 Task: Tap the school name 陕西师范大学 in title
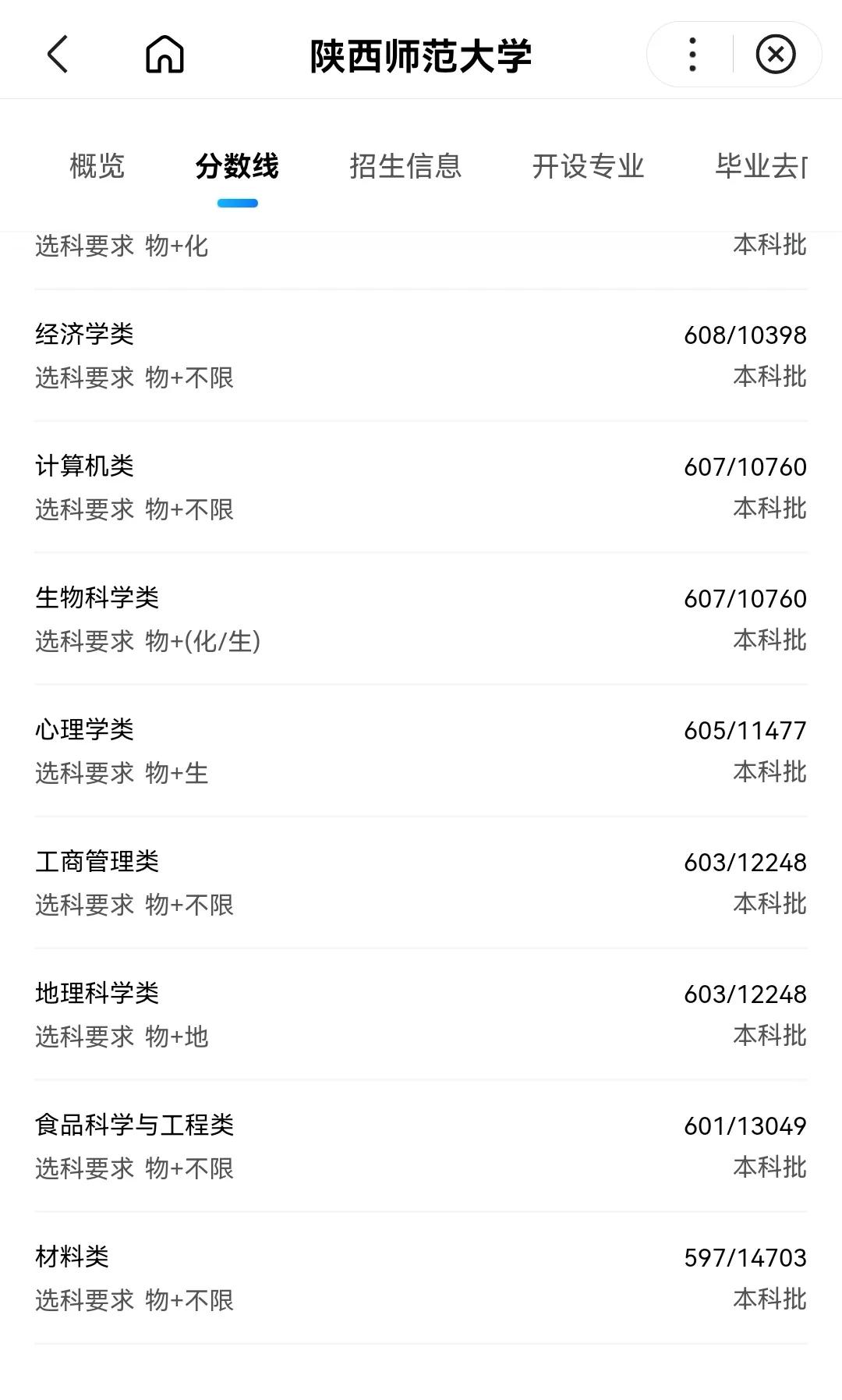tap(421, 56)
